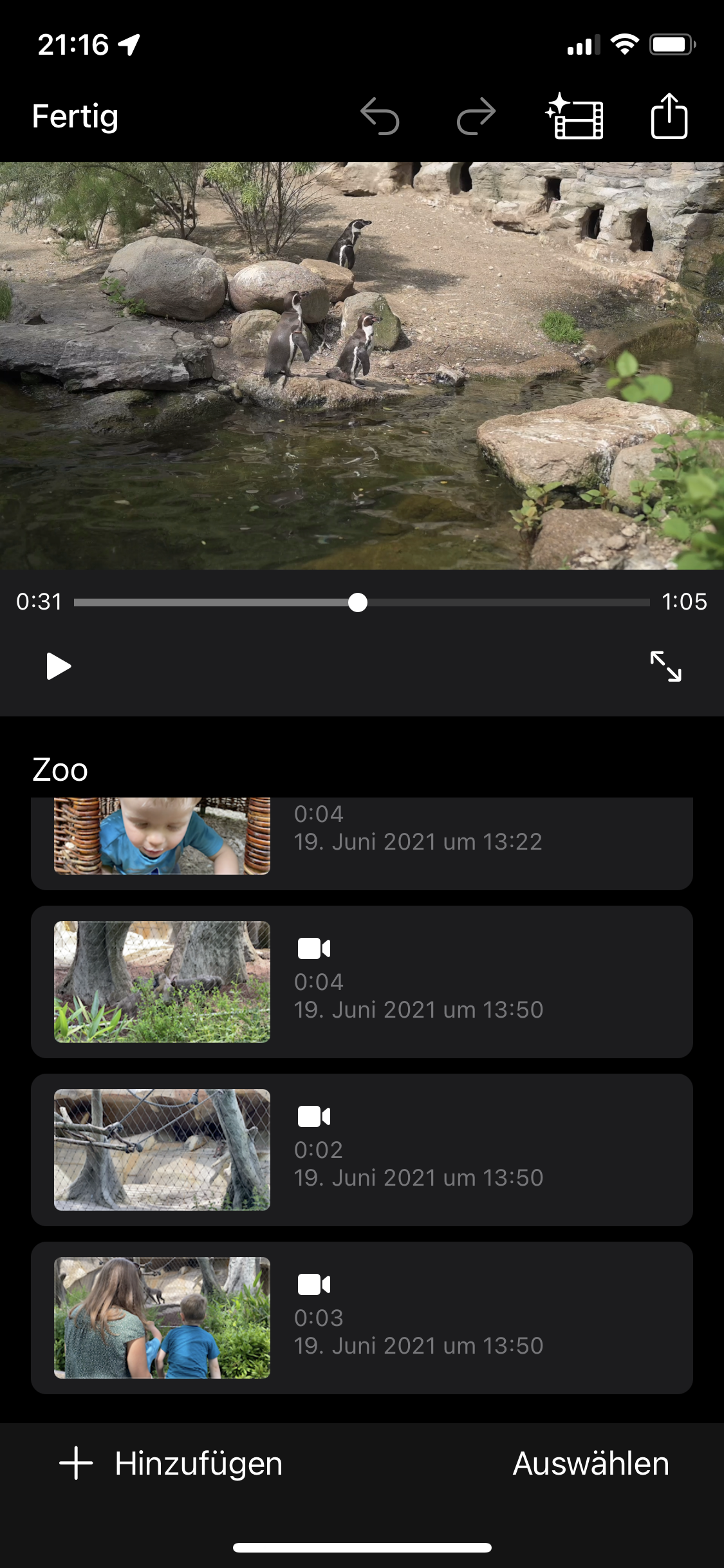The image size is (724, 1568).
Task: Select the 0:02 clip from 13:50
Action: (362, 1150)
